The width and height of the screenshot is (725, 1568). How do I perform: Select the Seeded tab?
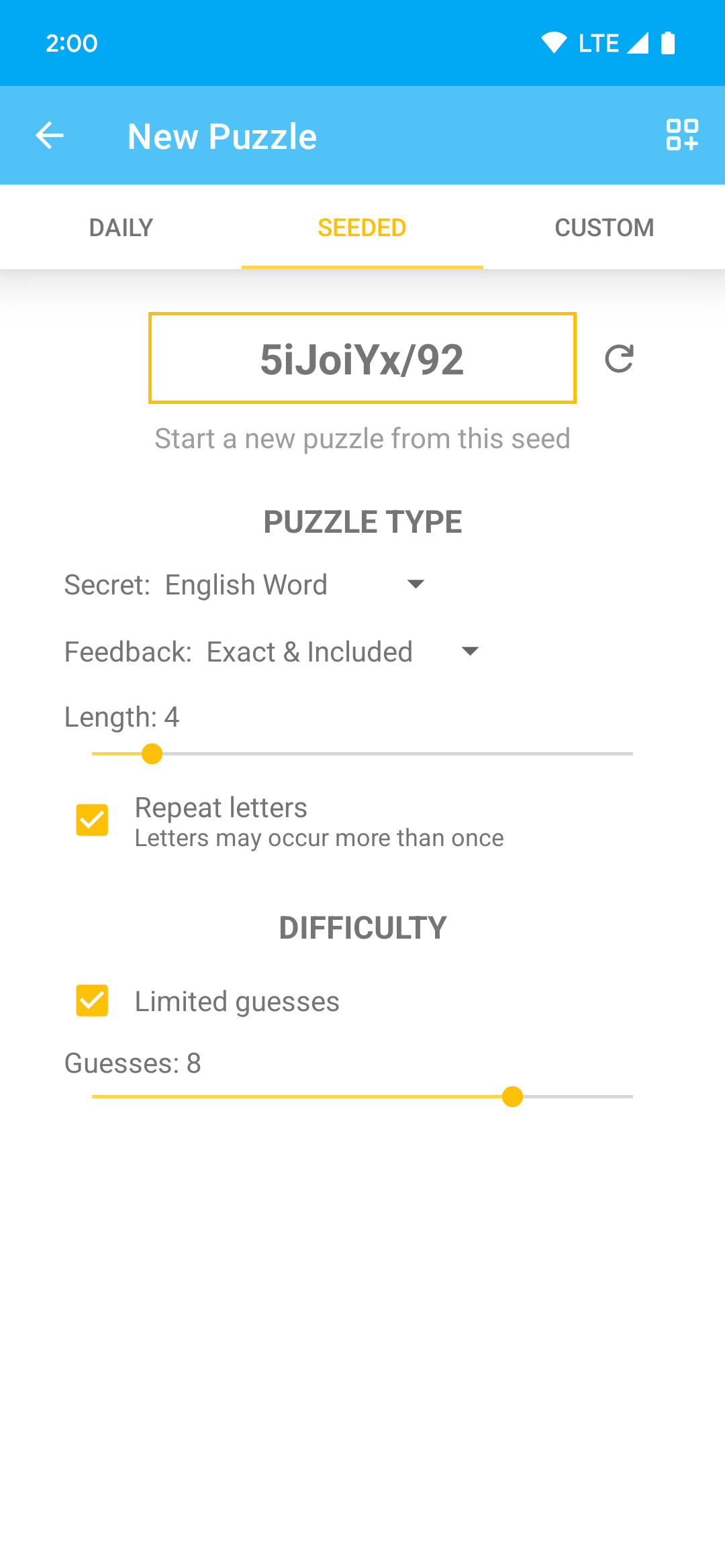[362, 227]
